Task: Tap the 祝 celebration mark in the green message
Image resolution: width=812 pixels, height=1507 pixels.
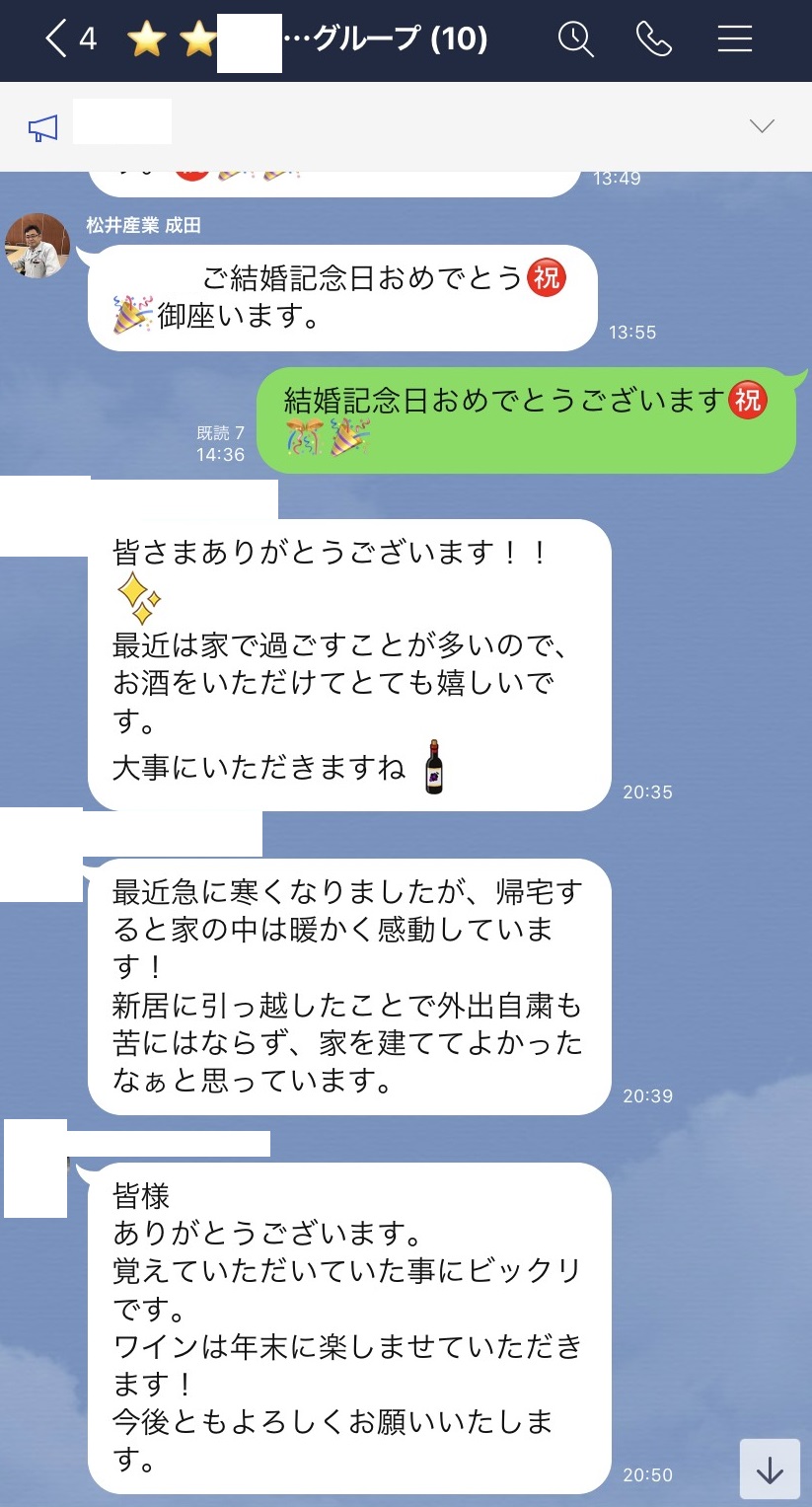Action: tap(748, 401)
